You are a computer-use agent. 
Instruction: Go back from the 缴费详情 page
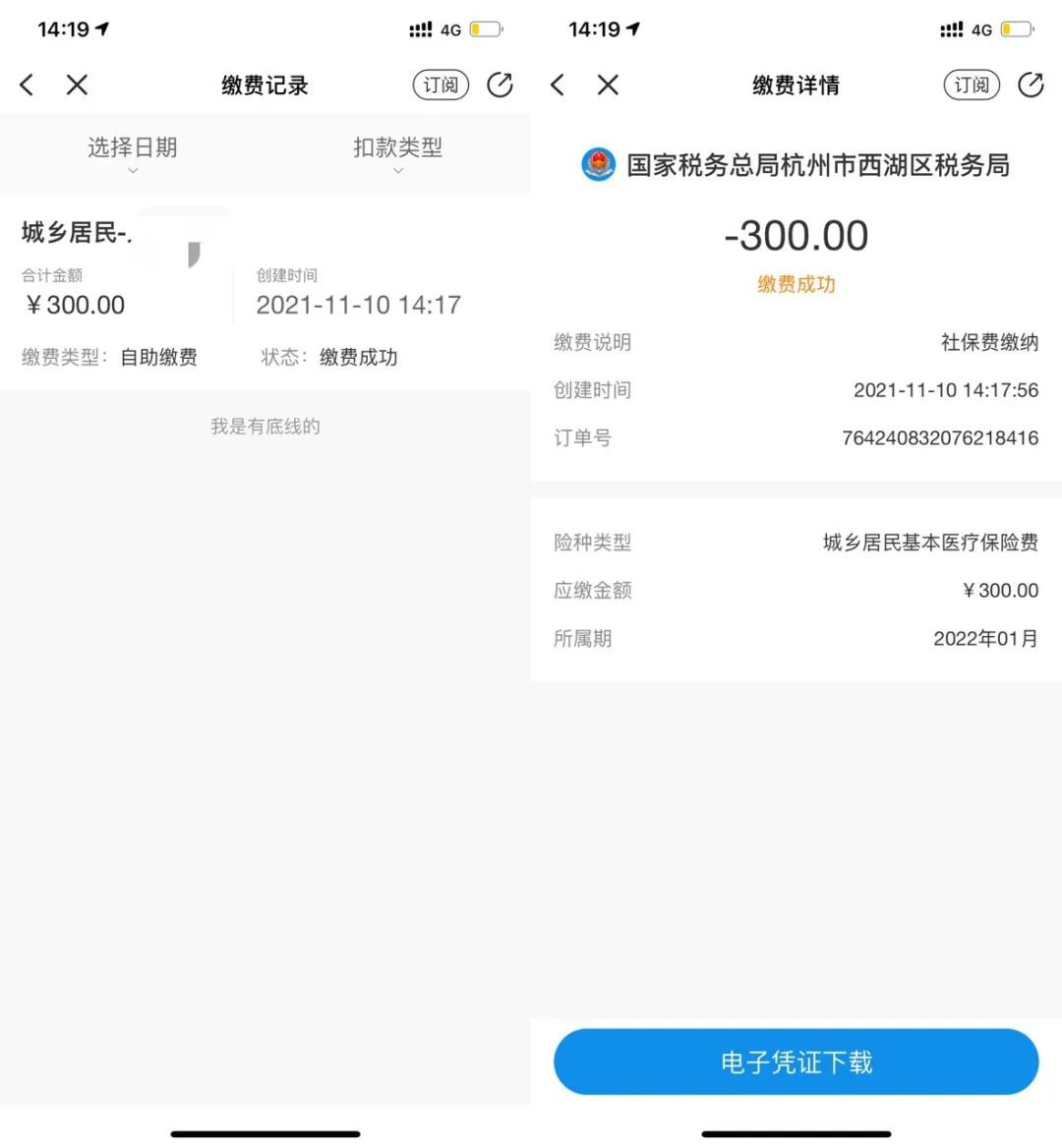click(559, 86)
